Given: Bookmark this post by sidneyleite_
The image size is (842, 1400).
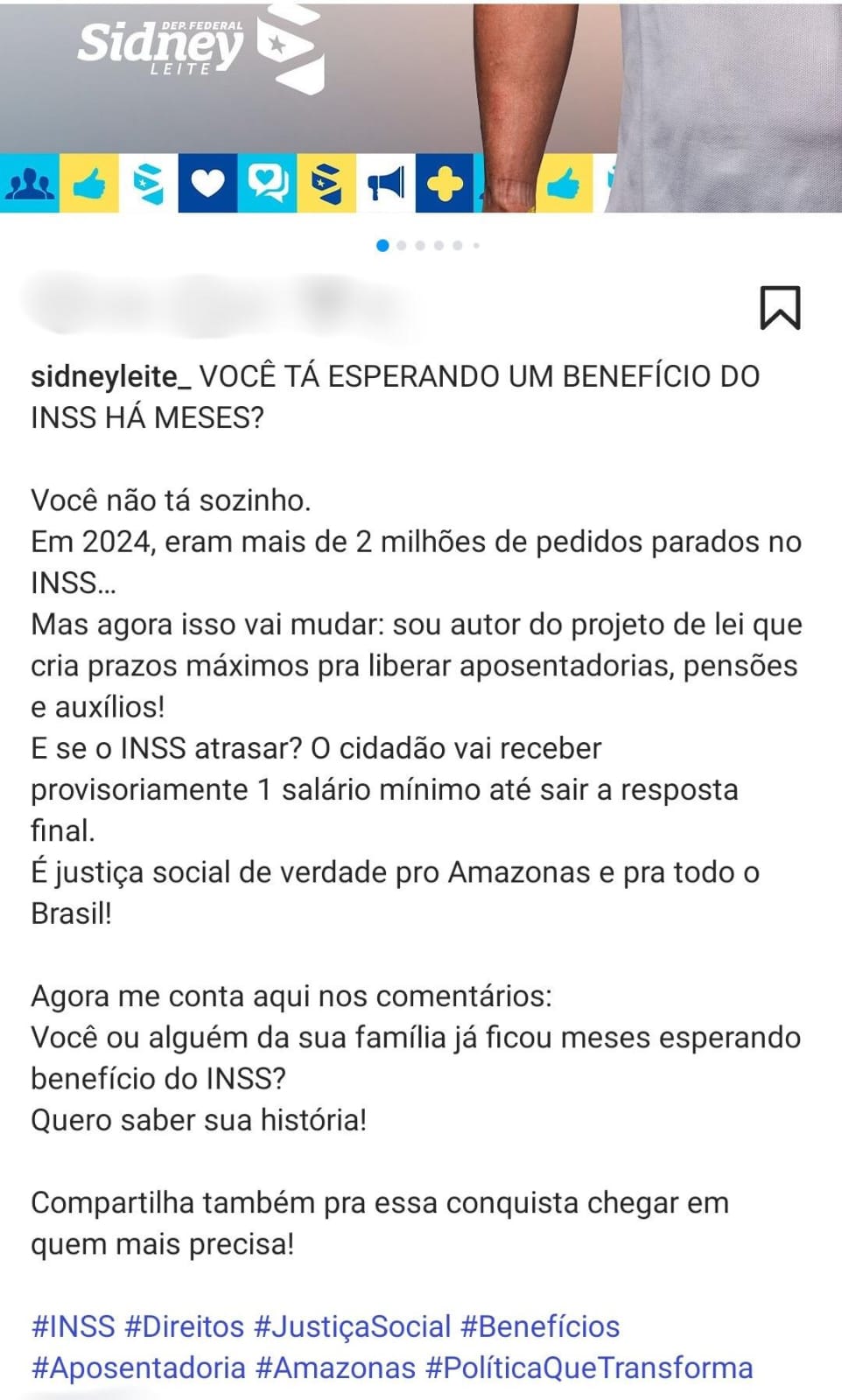Looking at the screenshot, I should point(780,308).
